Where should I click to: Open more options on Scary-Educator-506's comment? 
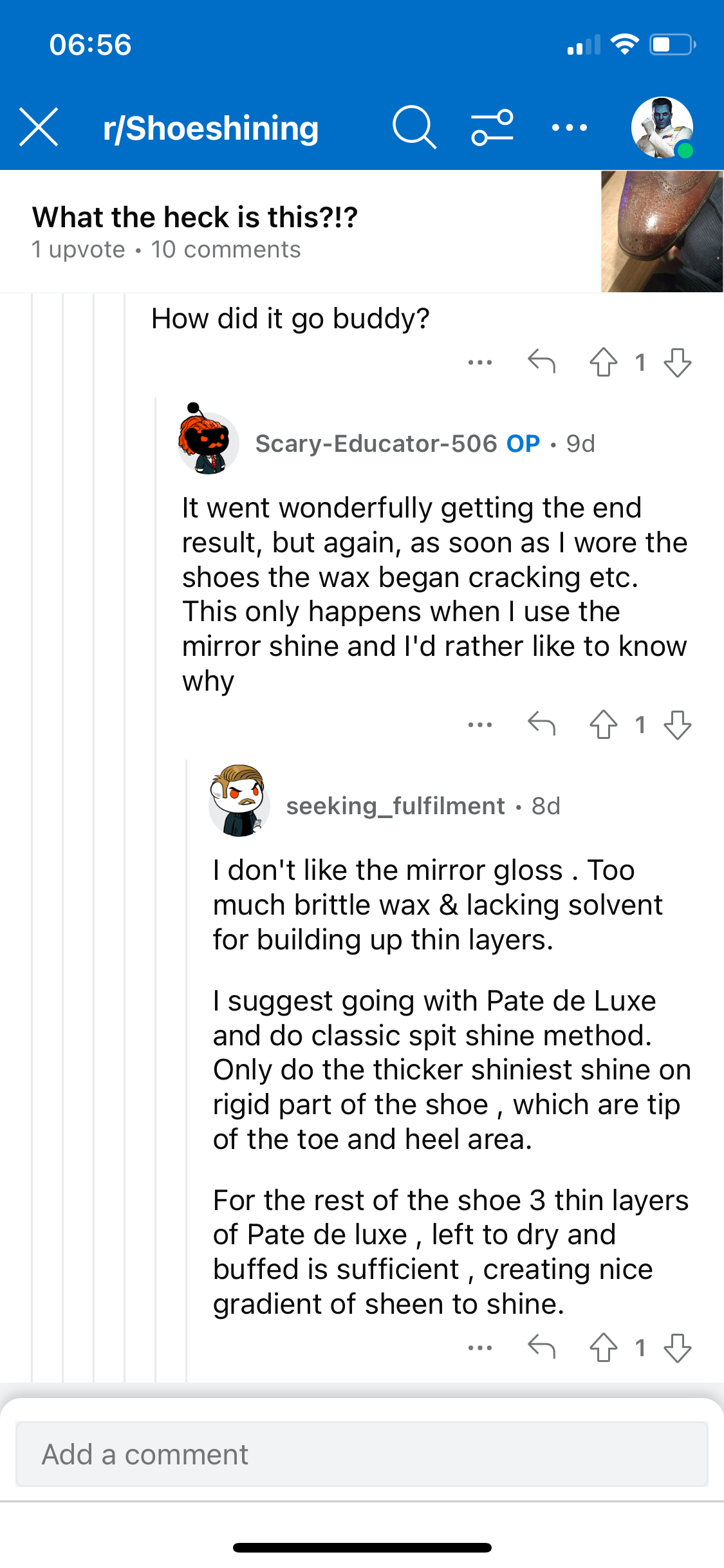tap(480, 725)
